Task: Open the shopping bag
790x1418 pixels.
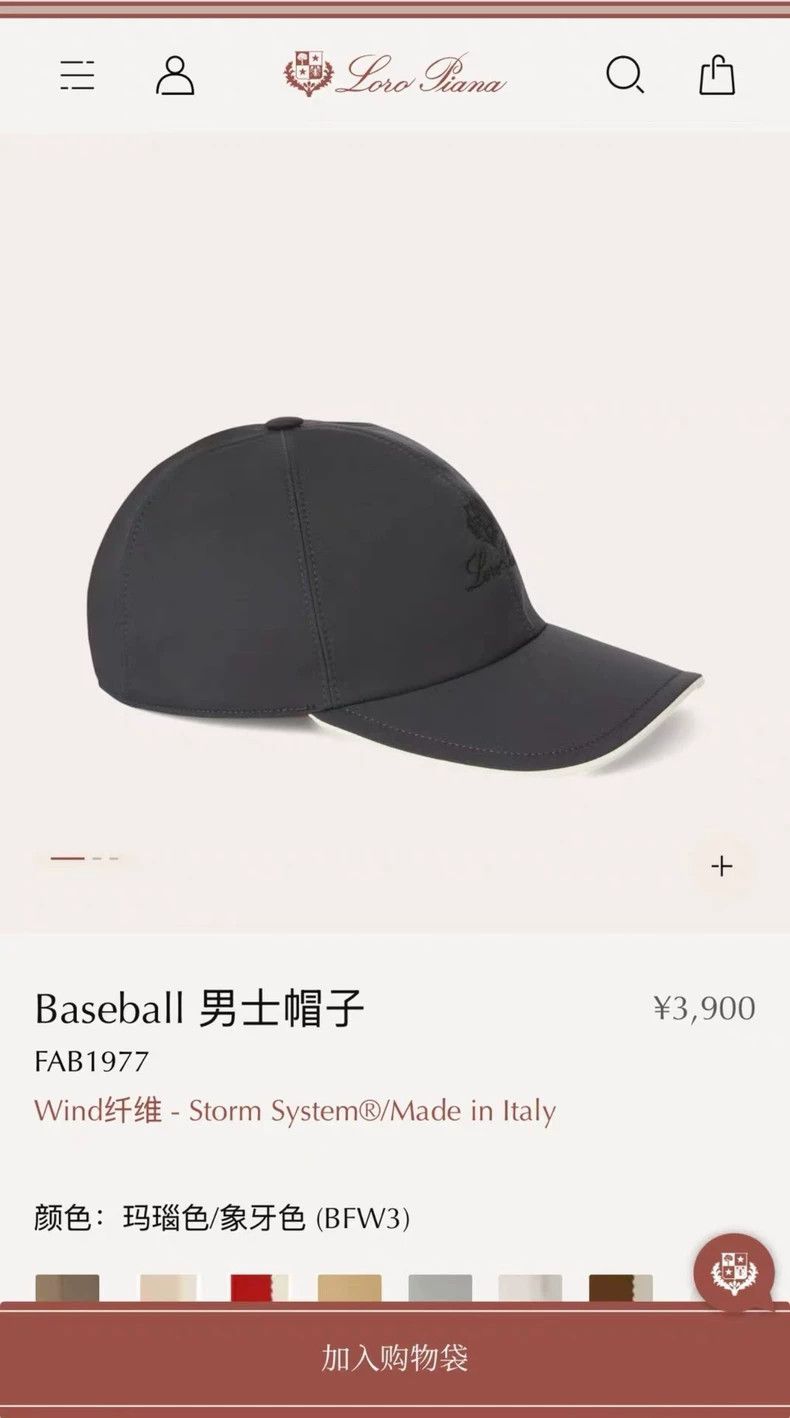Action: (x=717, y=76)
